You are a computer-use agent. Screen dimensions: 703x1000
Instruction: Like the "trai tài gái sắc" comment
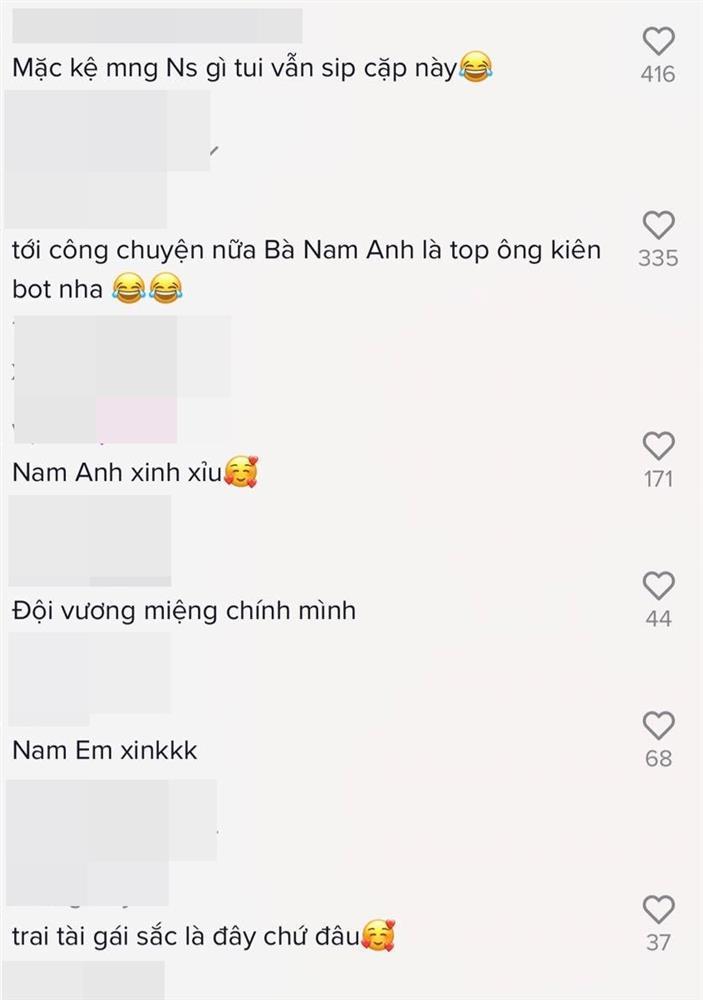point(658,909)
